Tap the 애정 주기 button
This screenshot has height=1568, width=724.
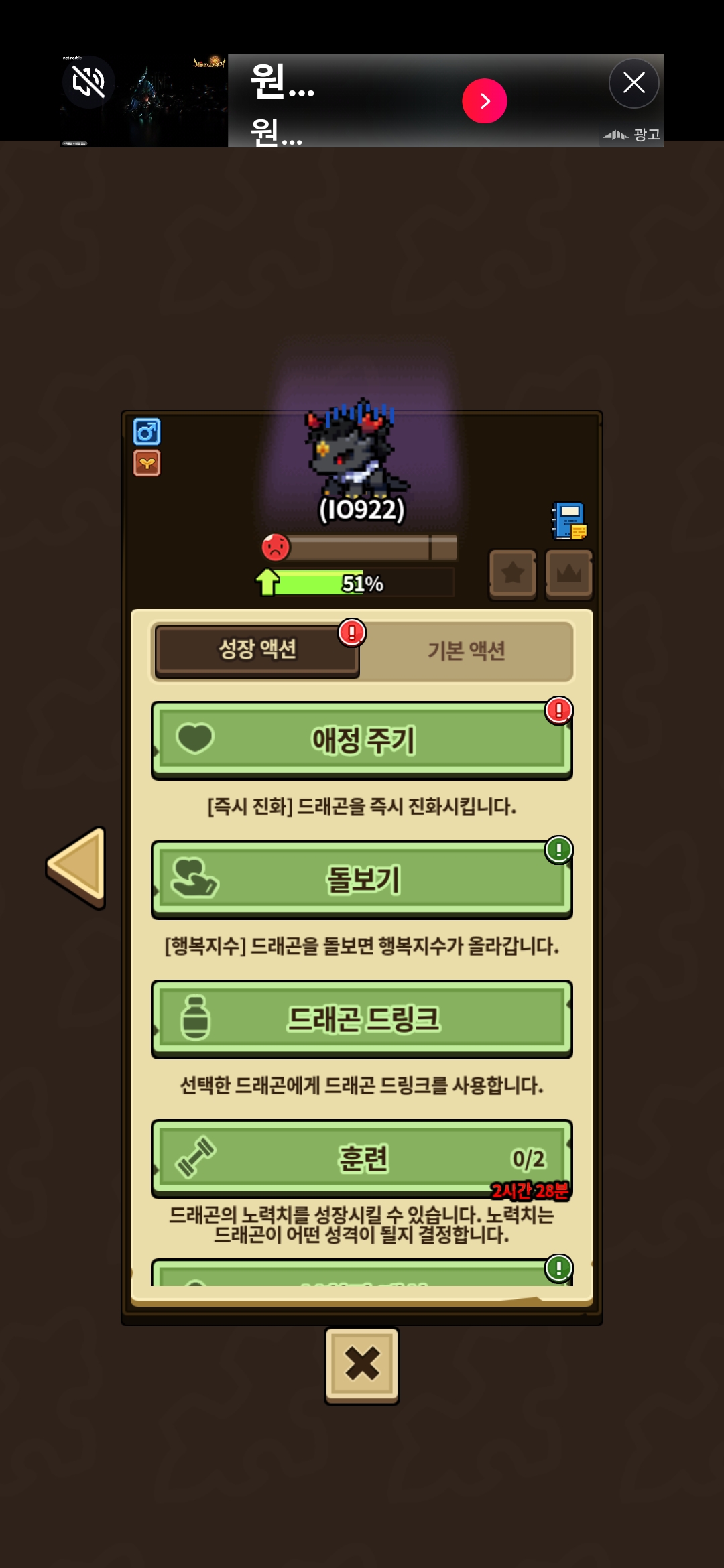(362, 740)
